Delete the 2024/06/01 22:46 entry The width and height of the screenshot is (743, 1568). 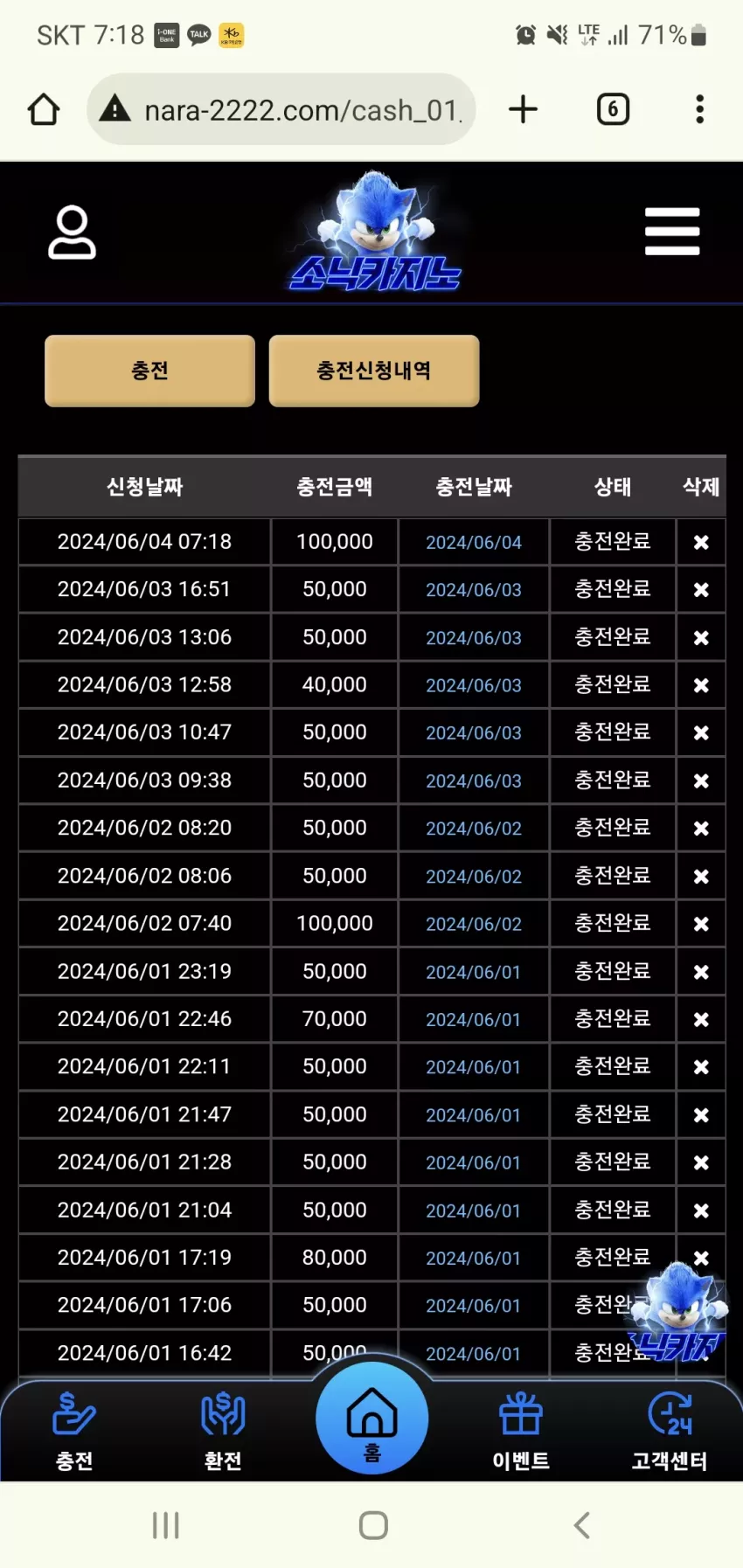point(701,1020)
